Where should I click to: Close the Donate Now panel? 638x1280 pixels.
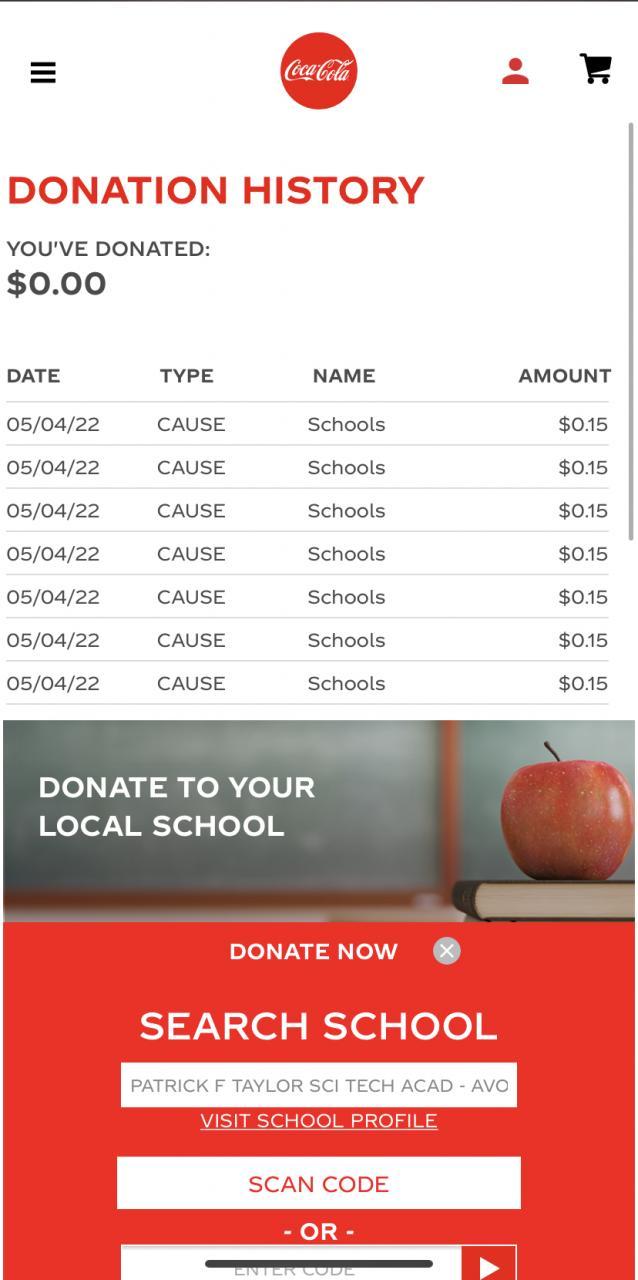tap(447, 951)
